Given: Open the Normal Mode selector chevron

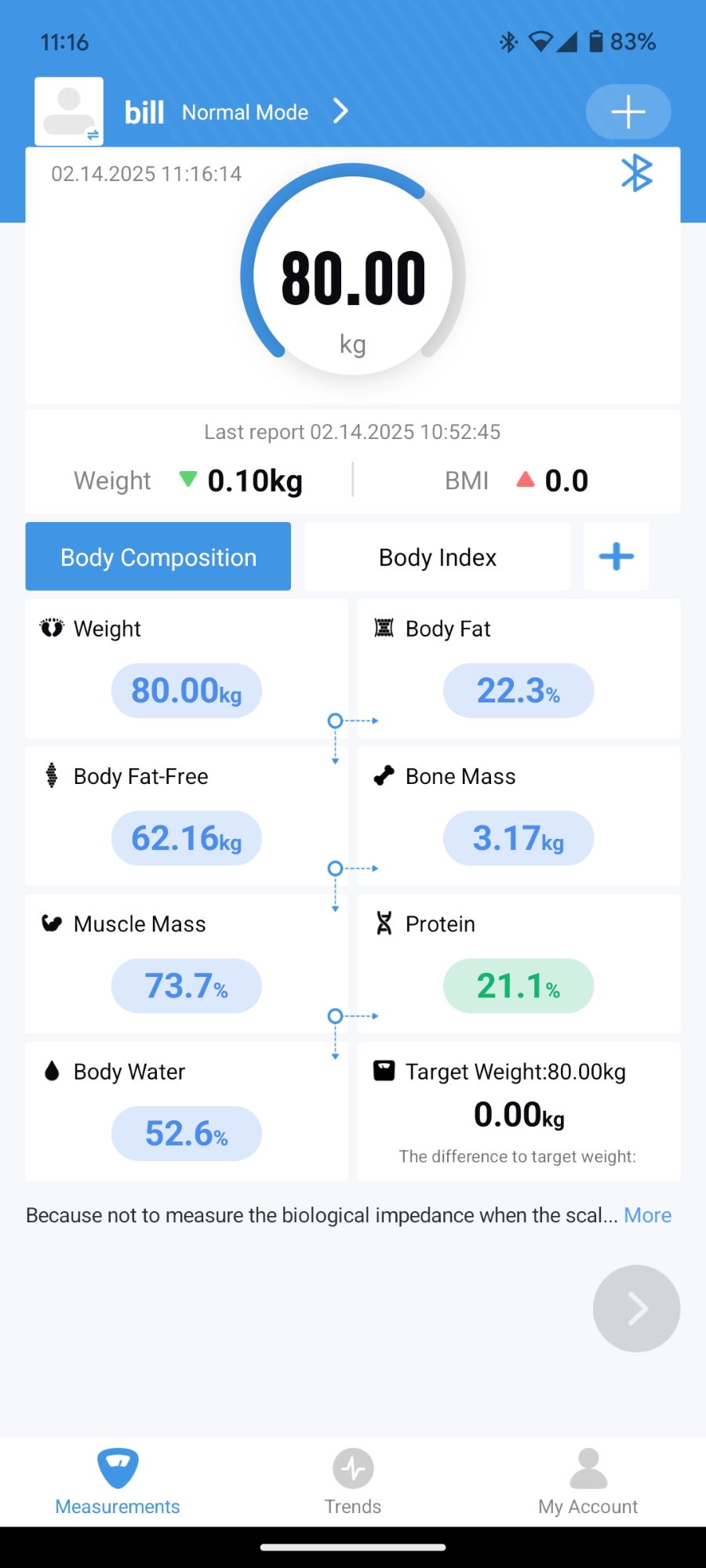Looking at the screenshot, I should click(x=340, y=111).
